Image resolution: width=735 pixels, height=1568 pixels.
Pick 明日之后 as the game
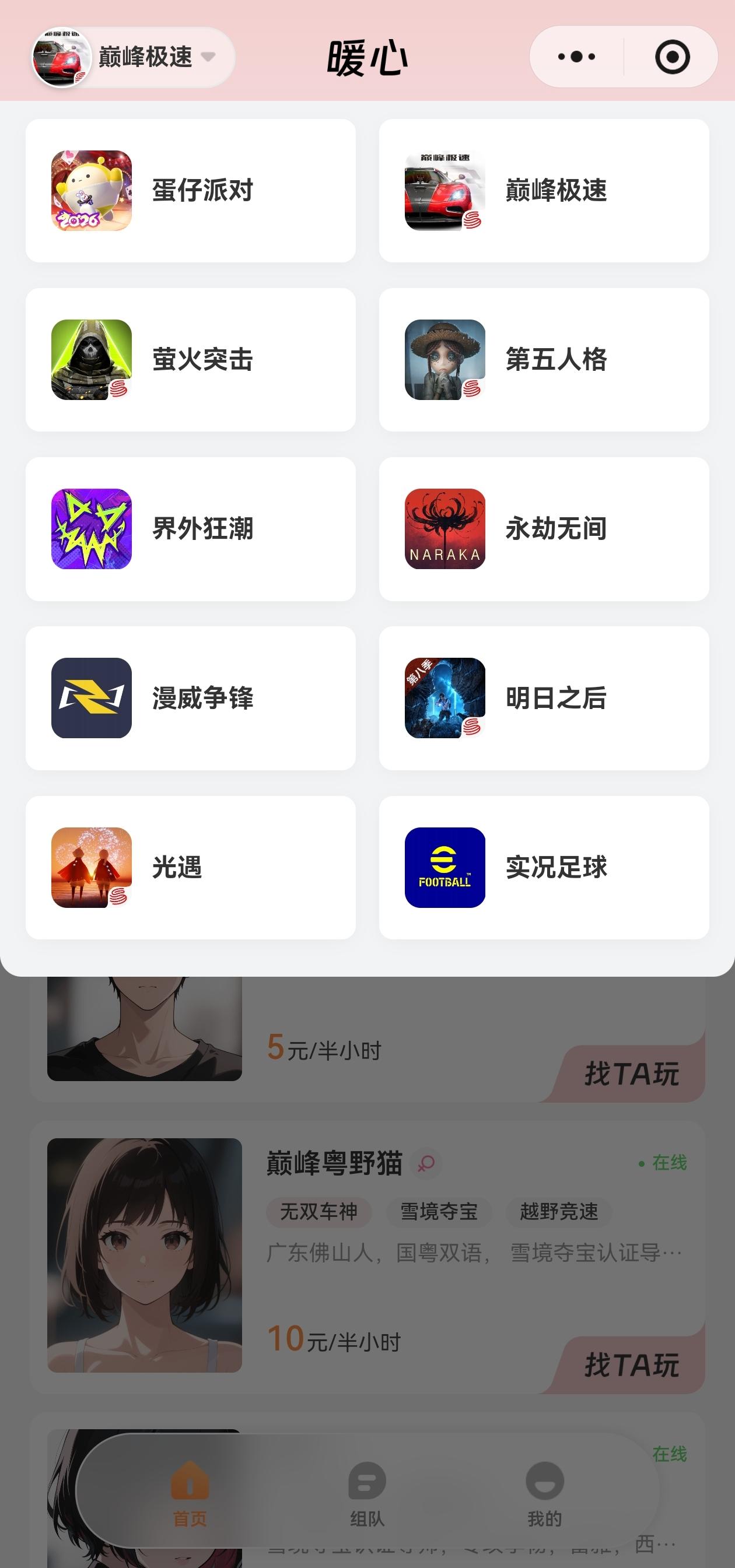[x=543, y=698]
